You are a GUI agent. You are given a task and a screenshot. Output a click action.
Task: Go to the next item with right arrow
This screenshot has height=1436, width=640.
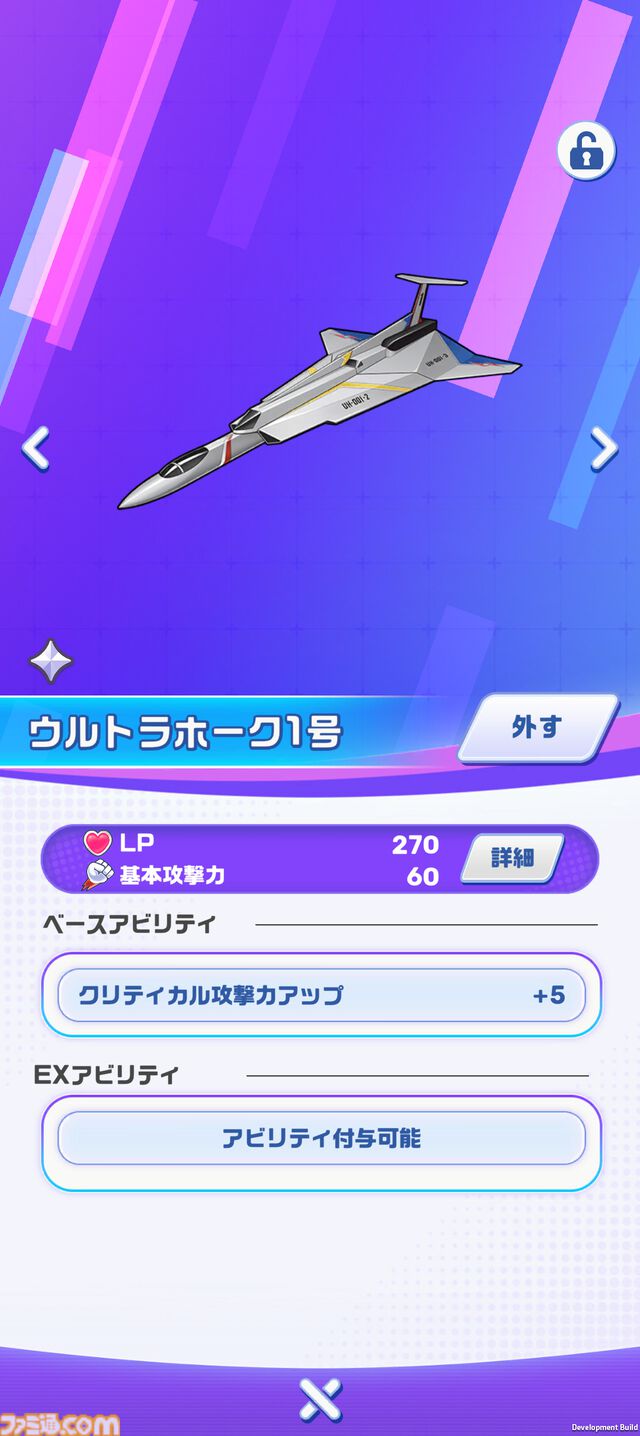coord(604,448)
